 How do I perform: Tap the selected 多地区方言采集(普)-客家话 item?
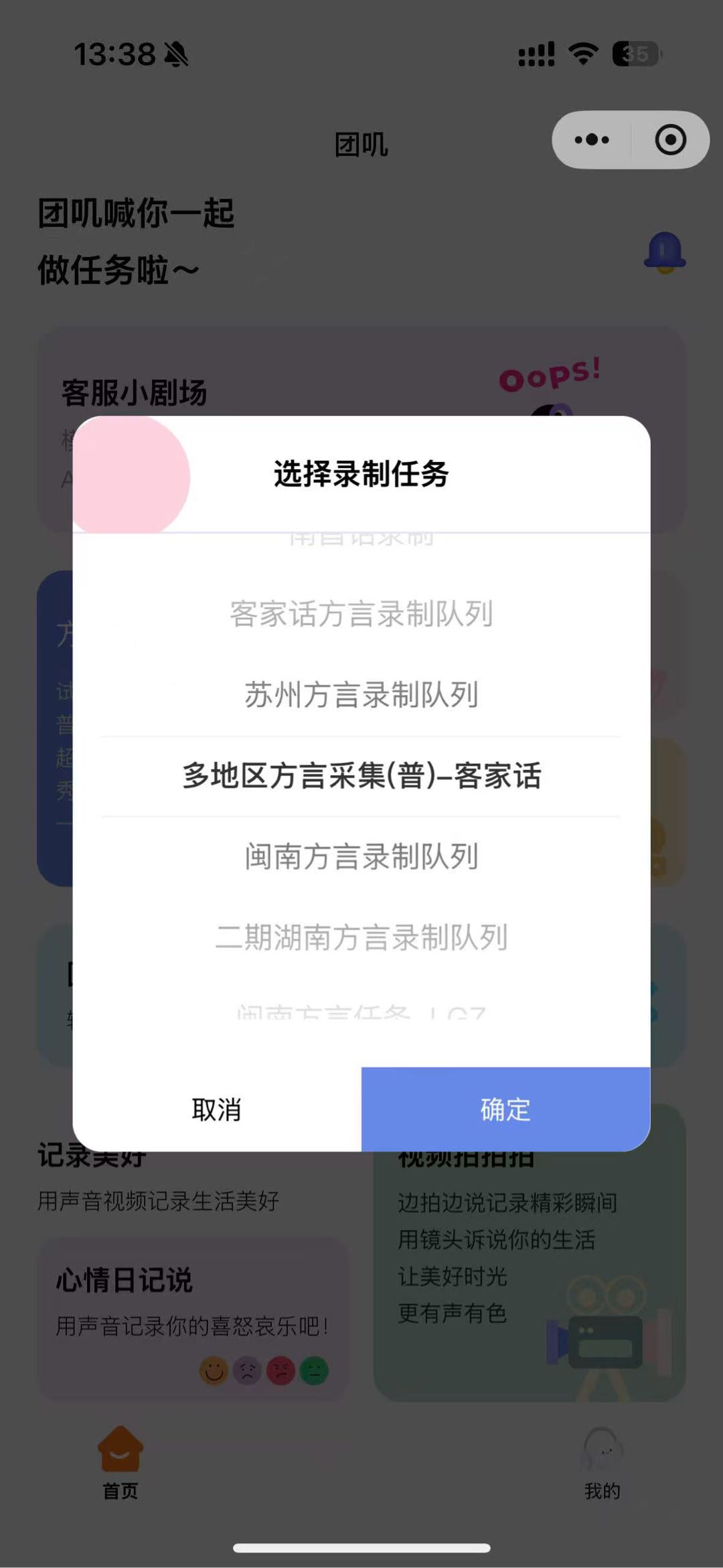pos(361,775)
